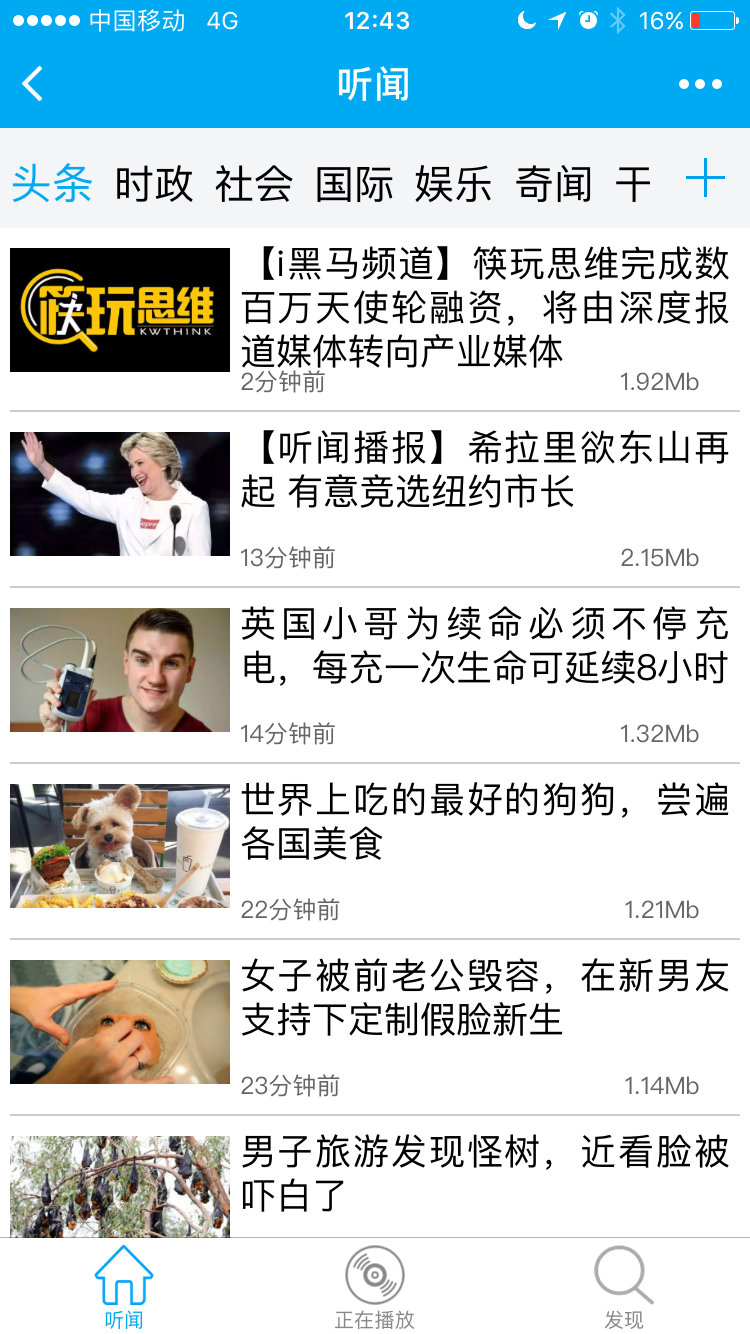This screenshot has height=1334, width=750.
Task: Play the 希拉里 New York mayor story
Action: [x=485, y=472]
